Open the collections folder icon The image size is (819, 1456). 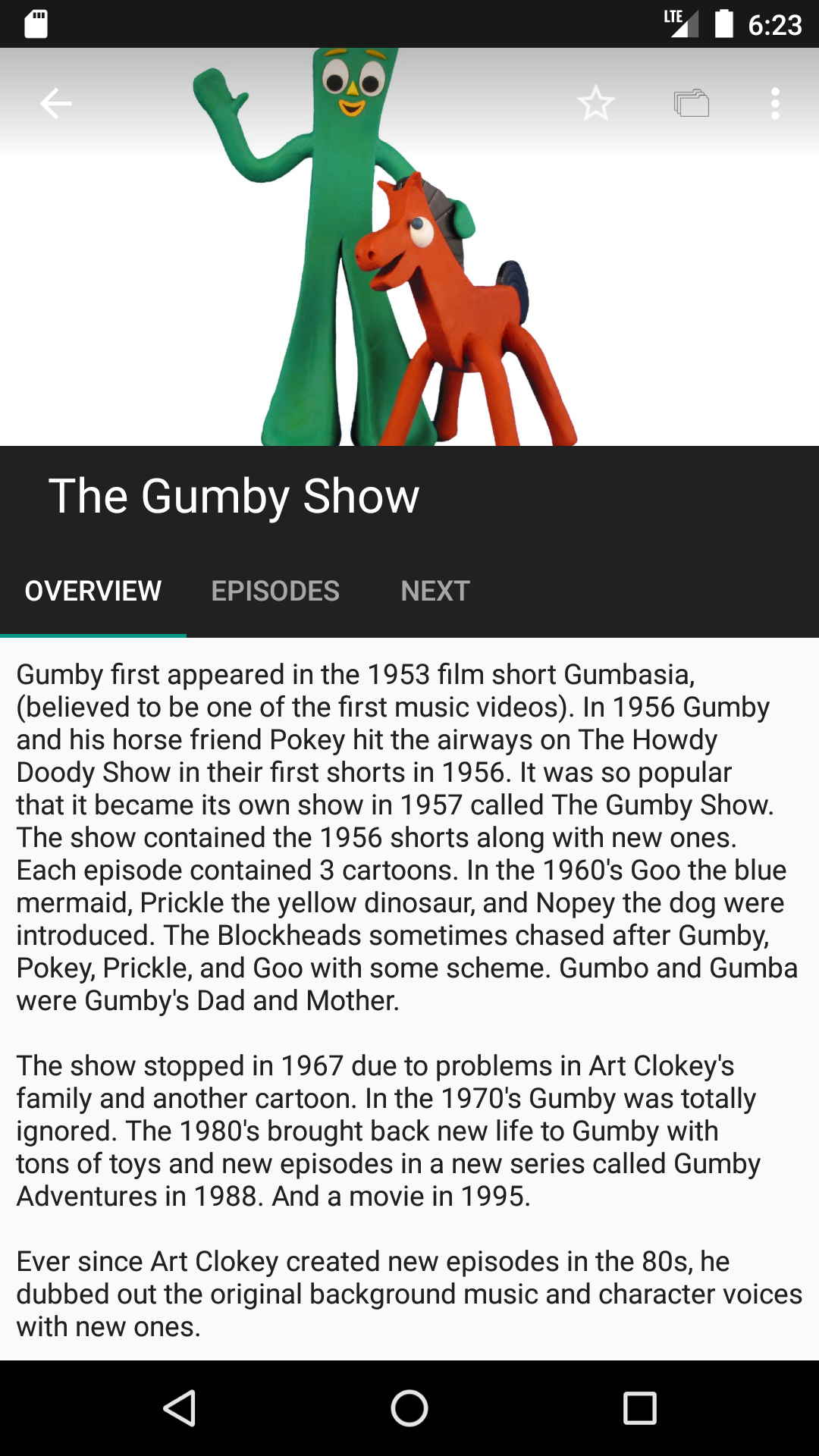(691, 103)
